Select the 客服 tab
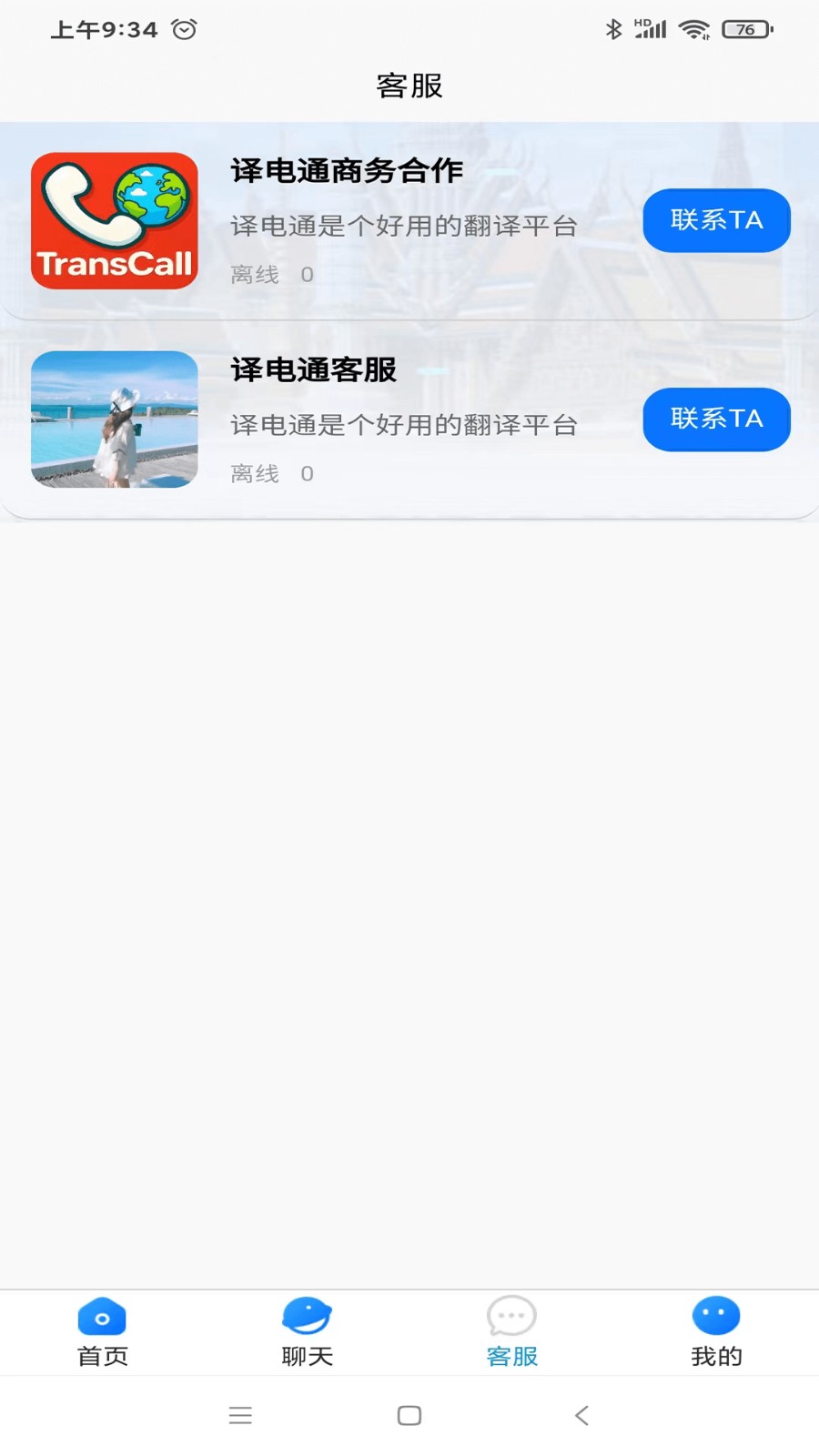Image resolution: width=819 pixels, height=1456 pixels. [x=511, y=1332]
